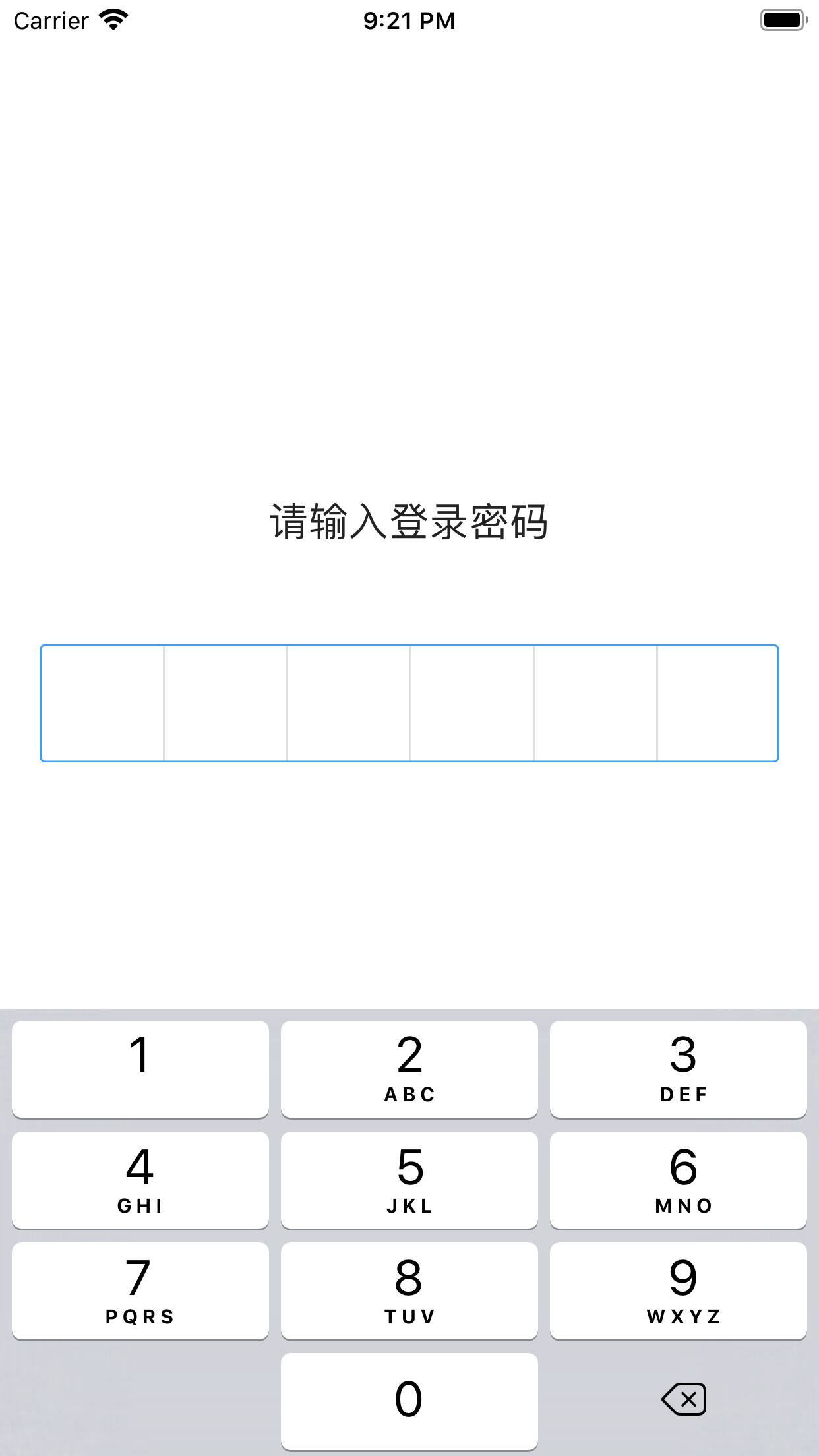Tap the 6 MNO key
Screen dimensions: 819x1456
click(678, 1180)
